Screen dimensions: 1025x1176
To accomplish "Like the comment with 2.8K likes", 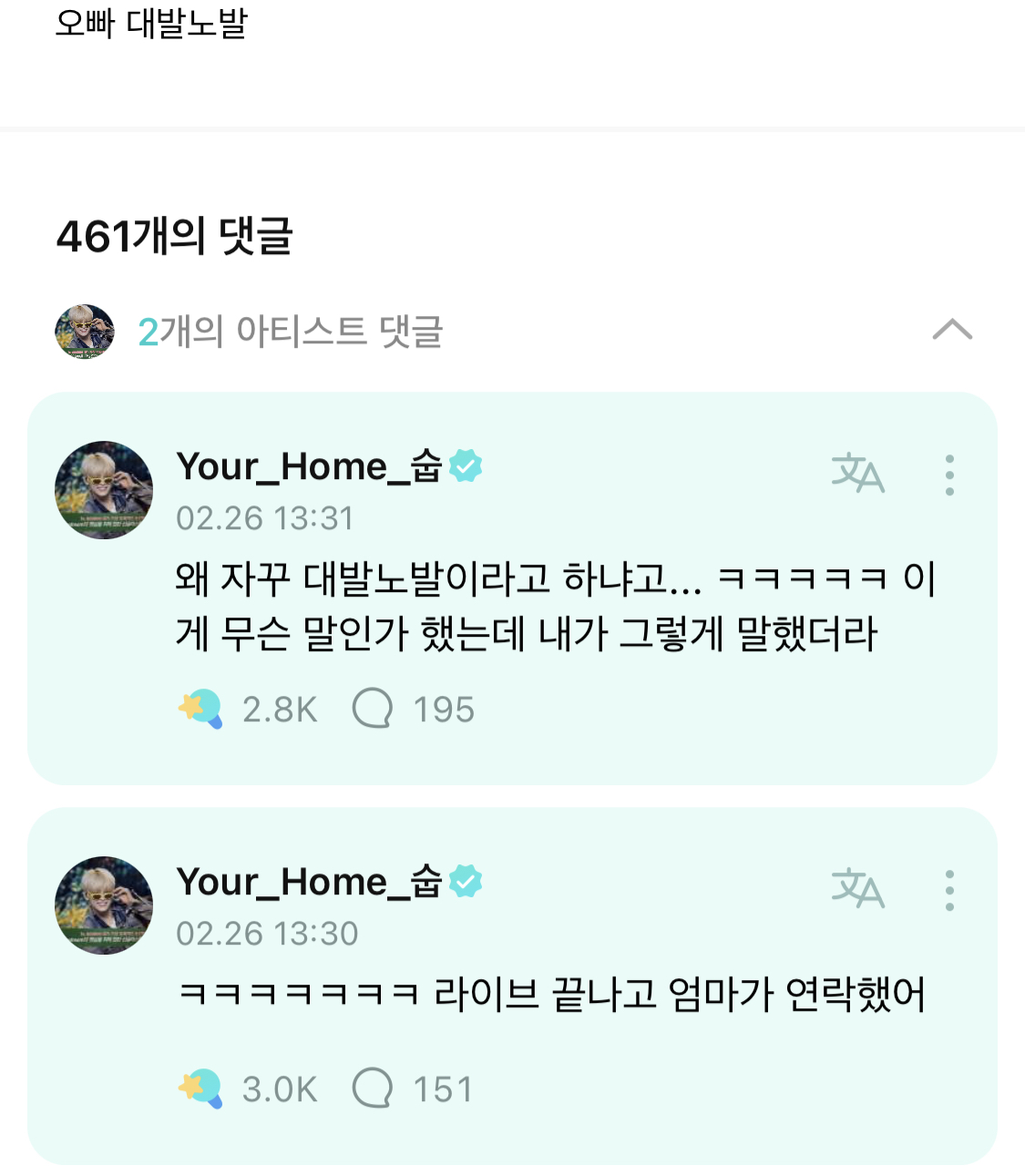I will pos(203,708).
